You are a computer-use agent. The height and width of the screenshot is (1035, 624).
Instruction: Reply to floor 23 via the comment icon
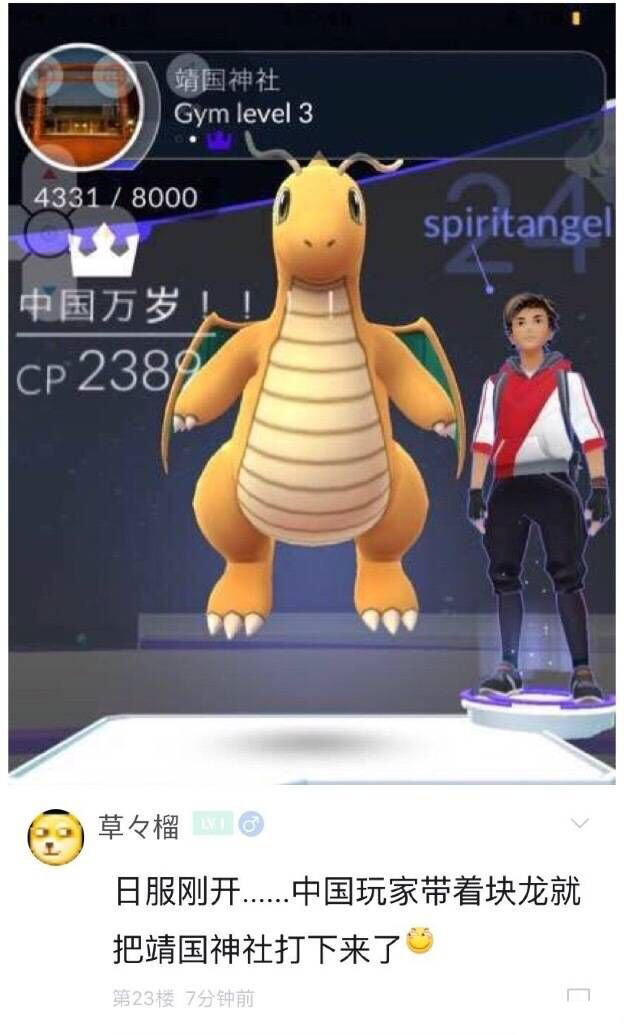point(578,996)
